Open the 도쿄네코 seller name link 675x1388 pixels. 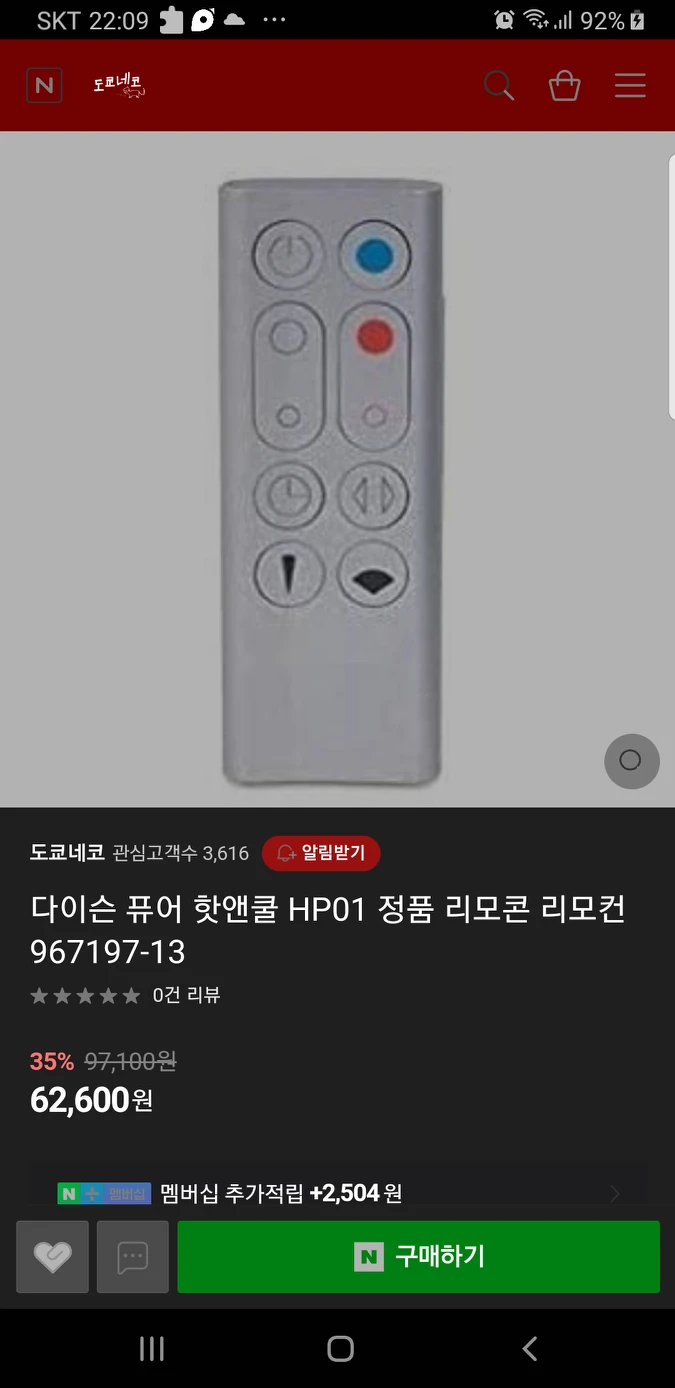(x=67, y=853)
